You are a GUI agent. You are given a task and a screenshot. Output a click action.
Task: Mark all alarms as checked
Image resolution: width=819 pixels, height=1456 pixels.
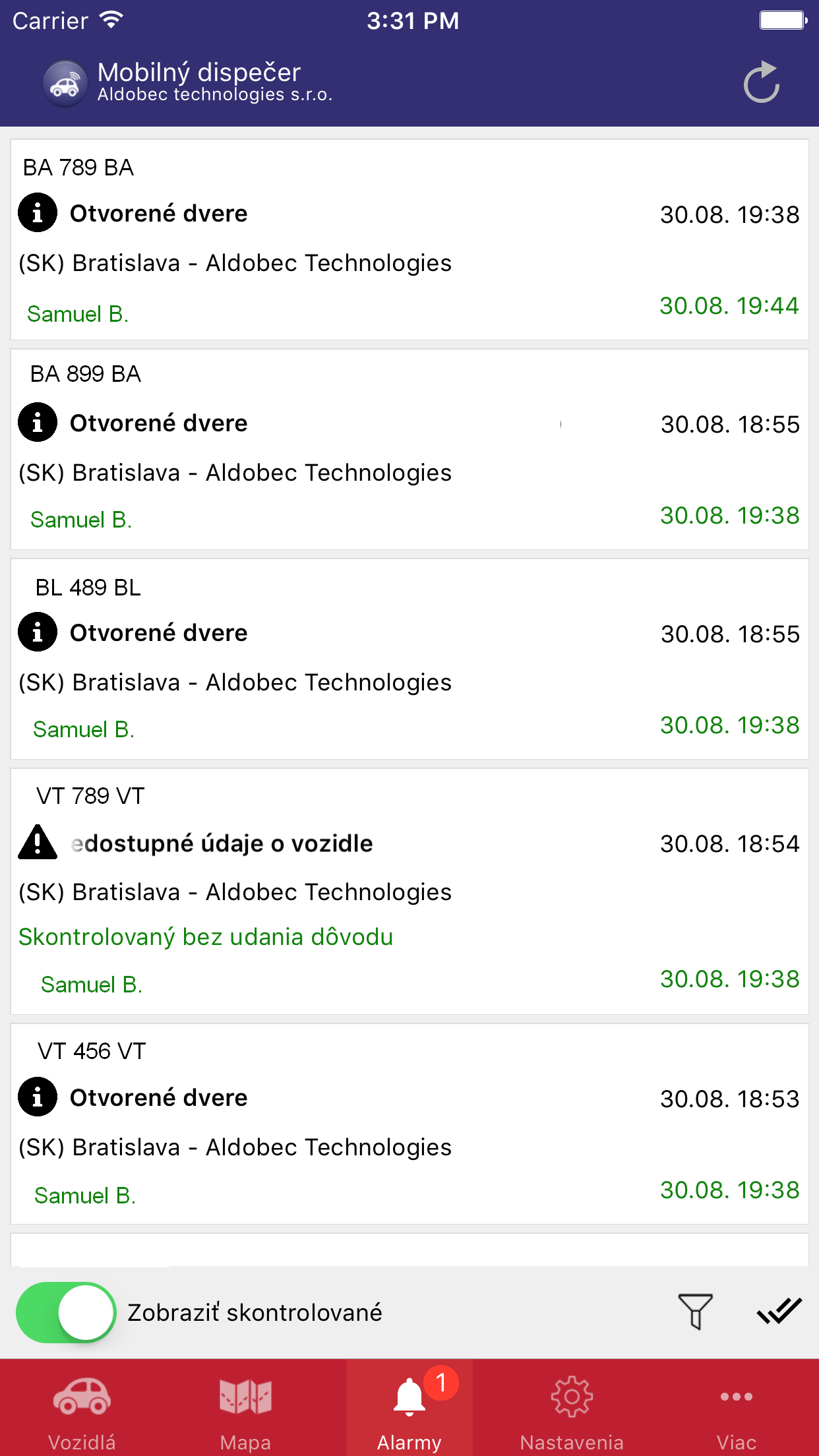(779, 1311)
